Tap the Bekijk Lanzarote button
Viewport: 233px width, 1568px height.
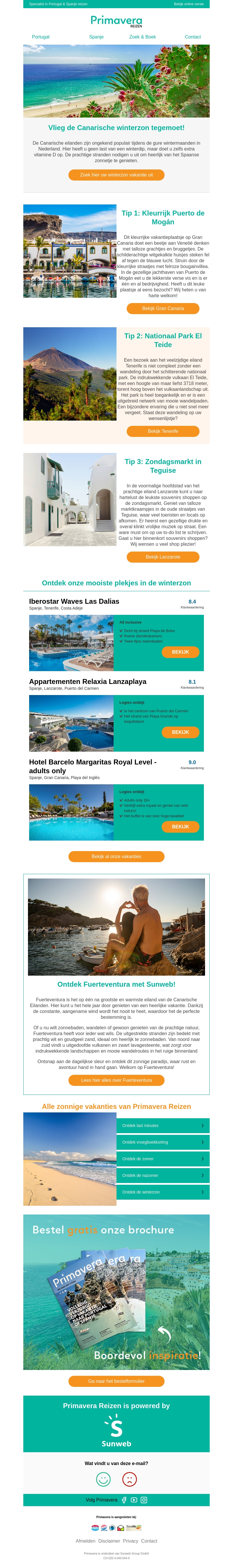(x=163, y=557)
